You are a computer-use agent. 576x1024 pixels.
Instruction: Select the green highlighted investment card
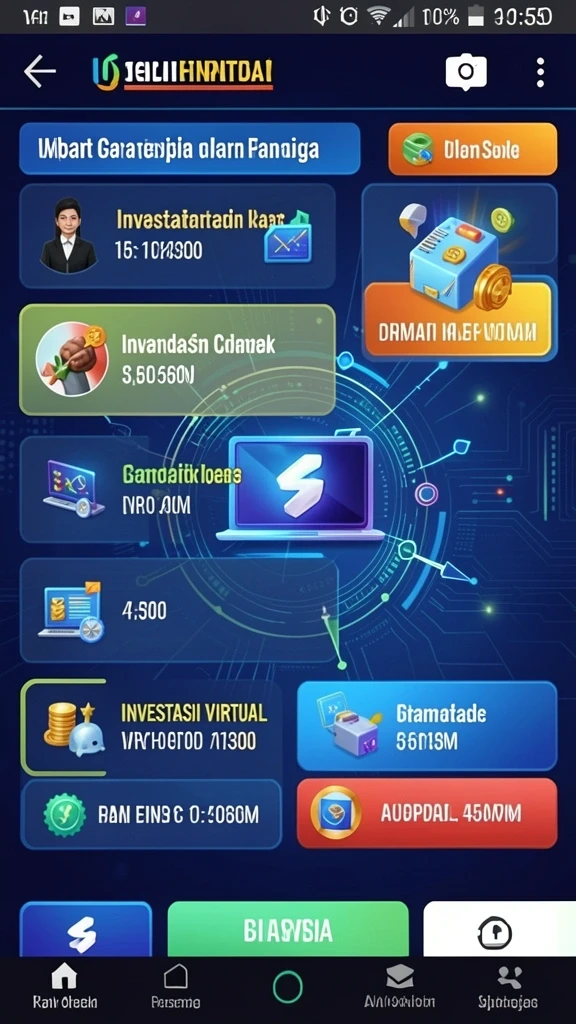tap(177, 360)
